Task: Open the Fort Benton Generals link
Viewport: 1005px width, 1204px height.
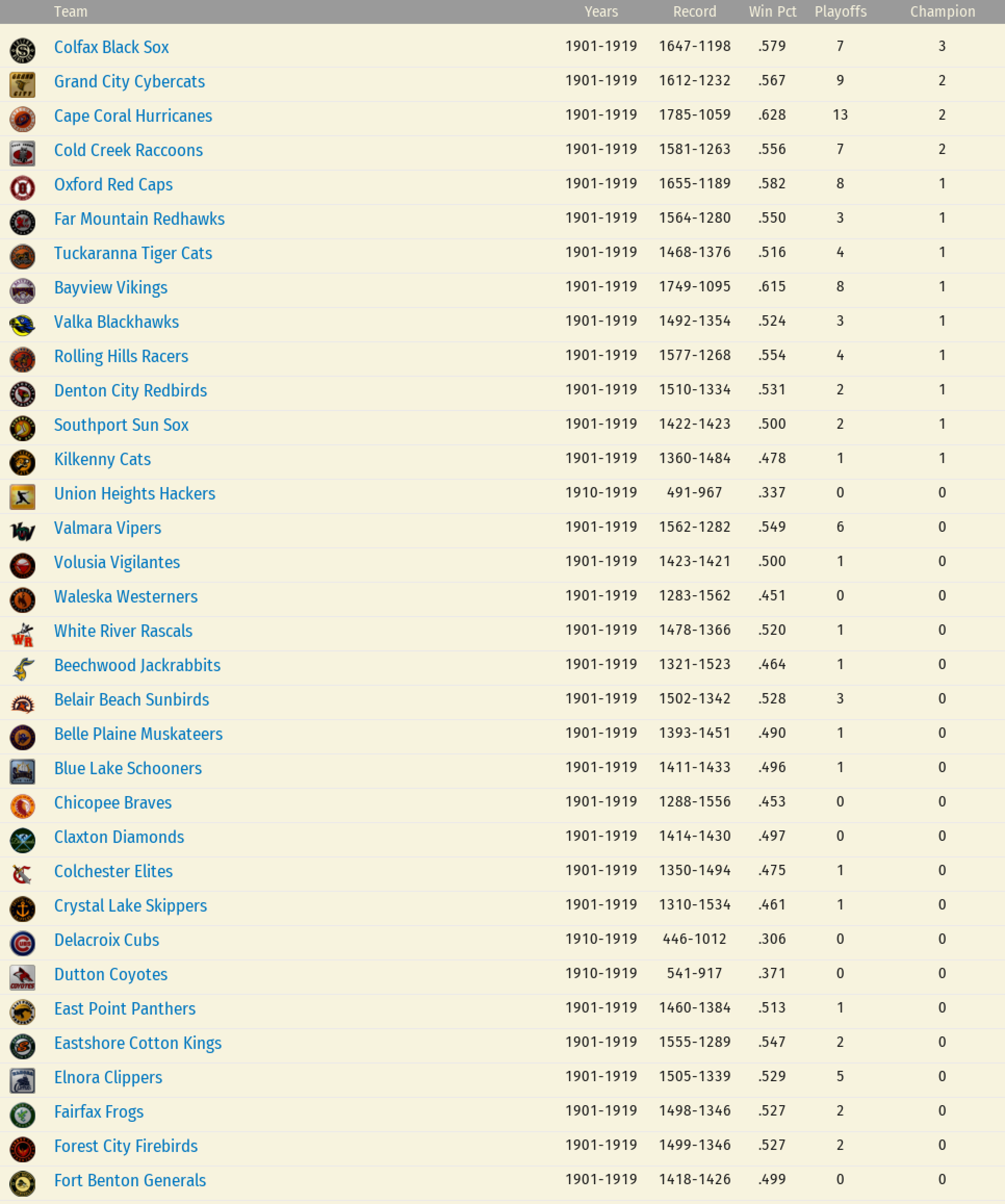Action: tap(130, 1181)
